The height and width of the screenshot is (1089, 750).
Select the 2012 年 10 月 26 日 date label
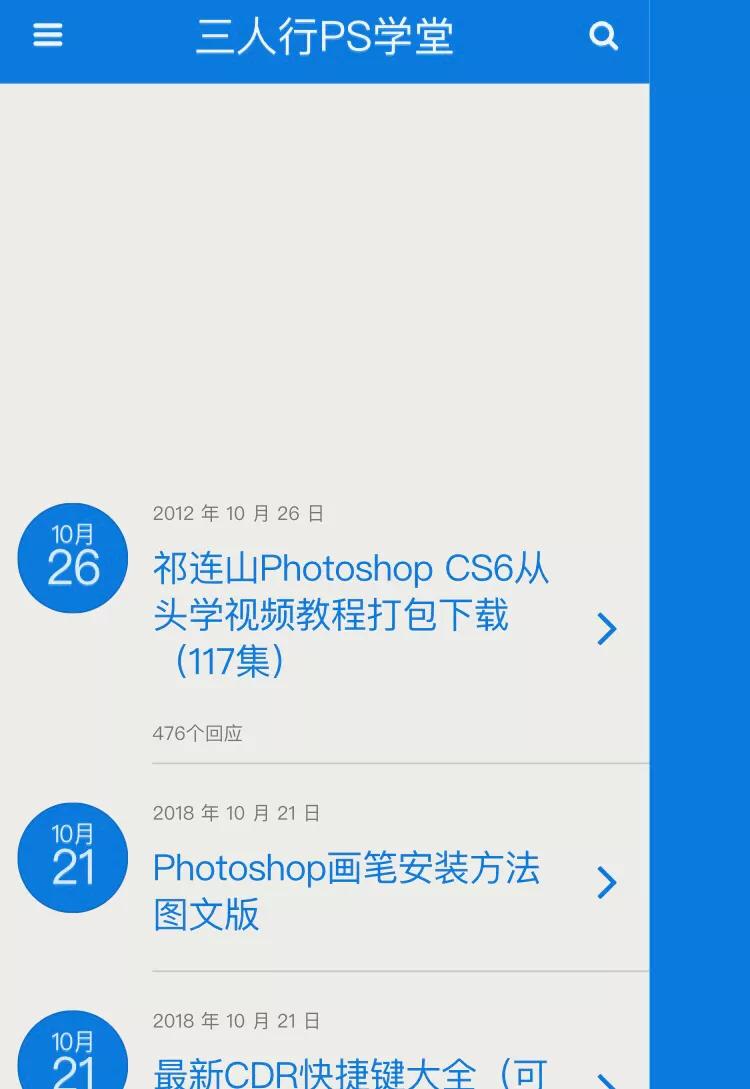(237, 513)
